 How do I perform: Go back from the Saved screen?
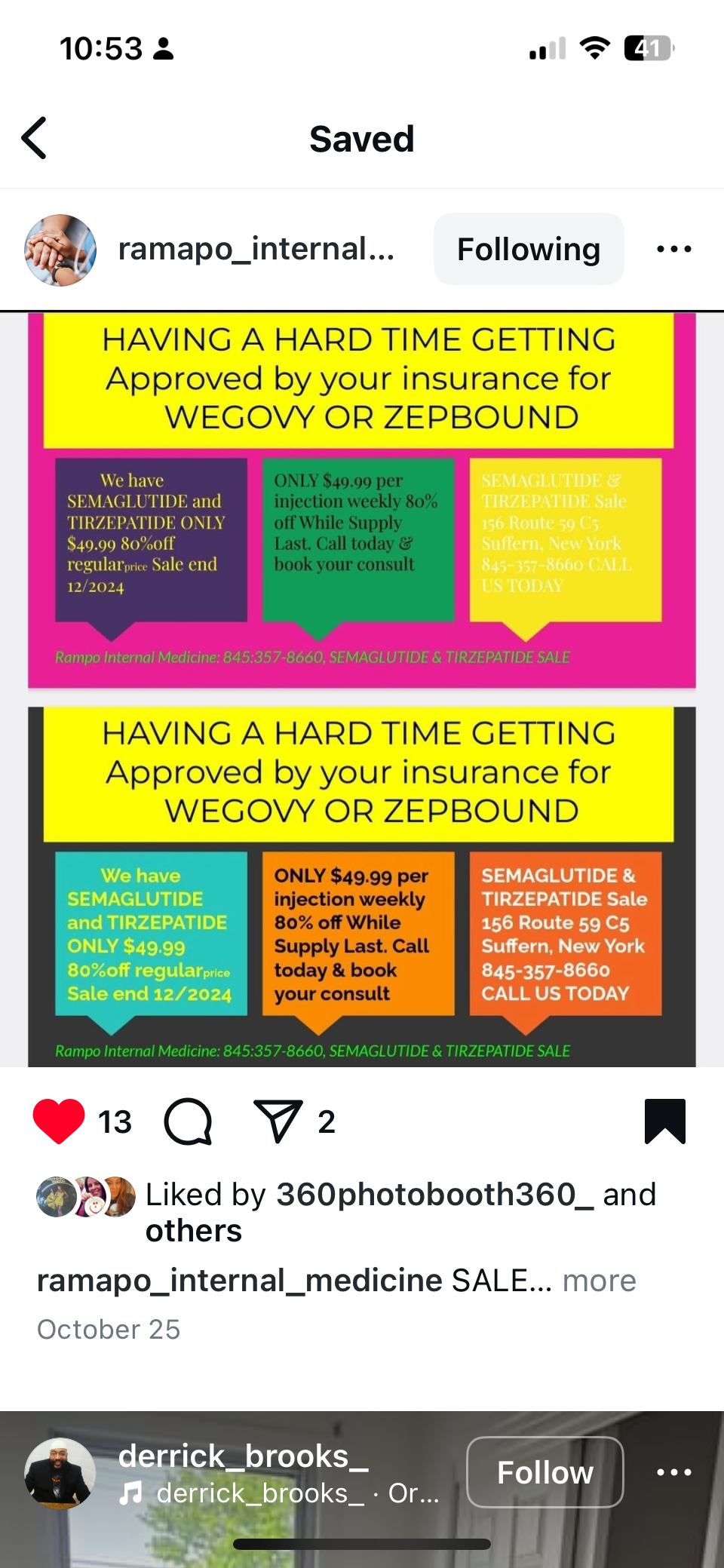click(35, 139)
